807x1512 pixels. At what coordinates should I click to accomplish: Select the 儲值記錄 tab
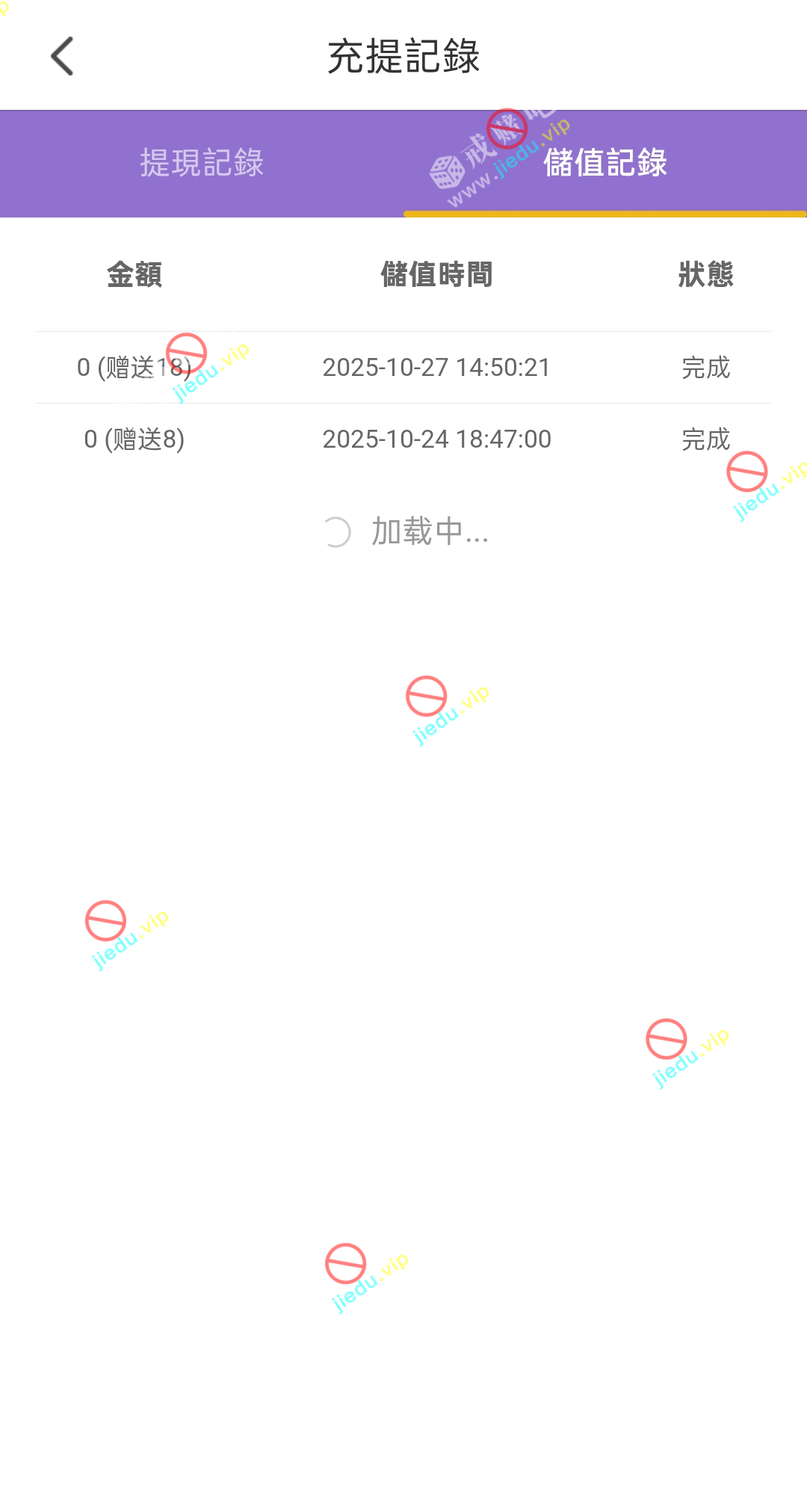[605, 163]
